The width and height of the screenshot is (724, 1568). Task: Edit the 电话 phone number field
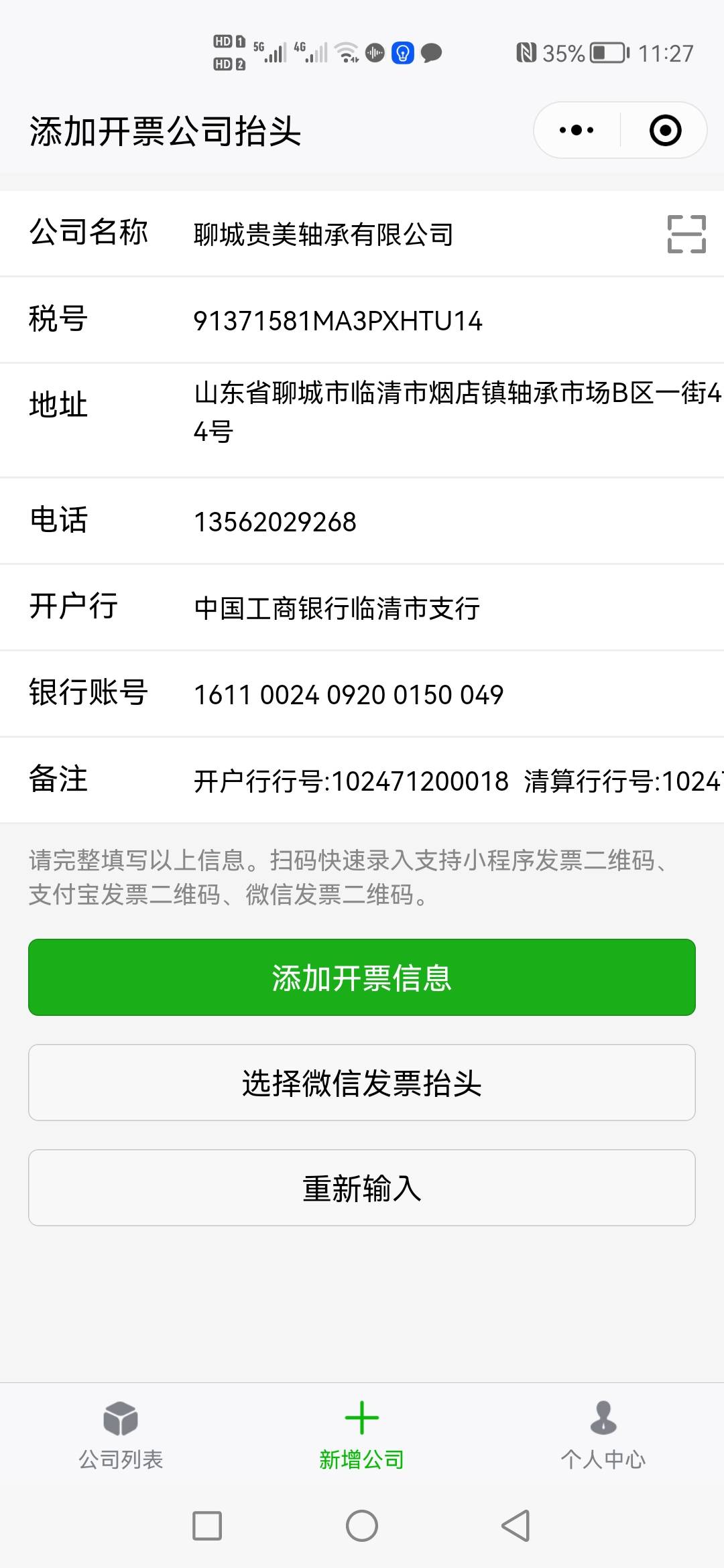point(442,522)
